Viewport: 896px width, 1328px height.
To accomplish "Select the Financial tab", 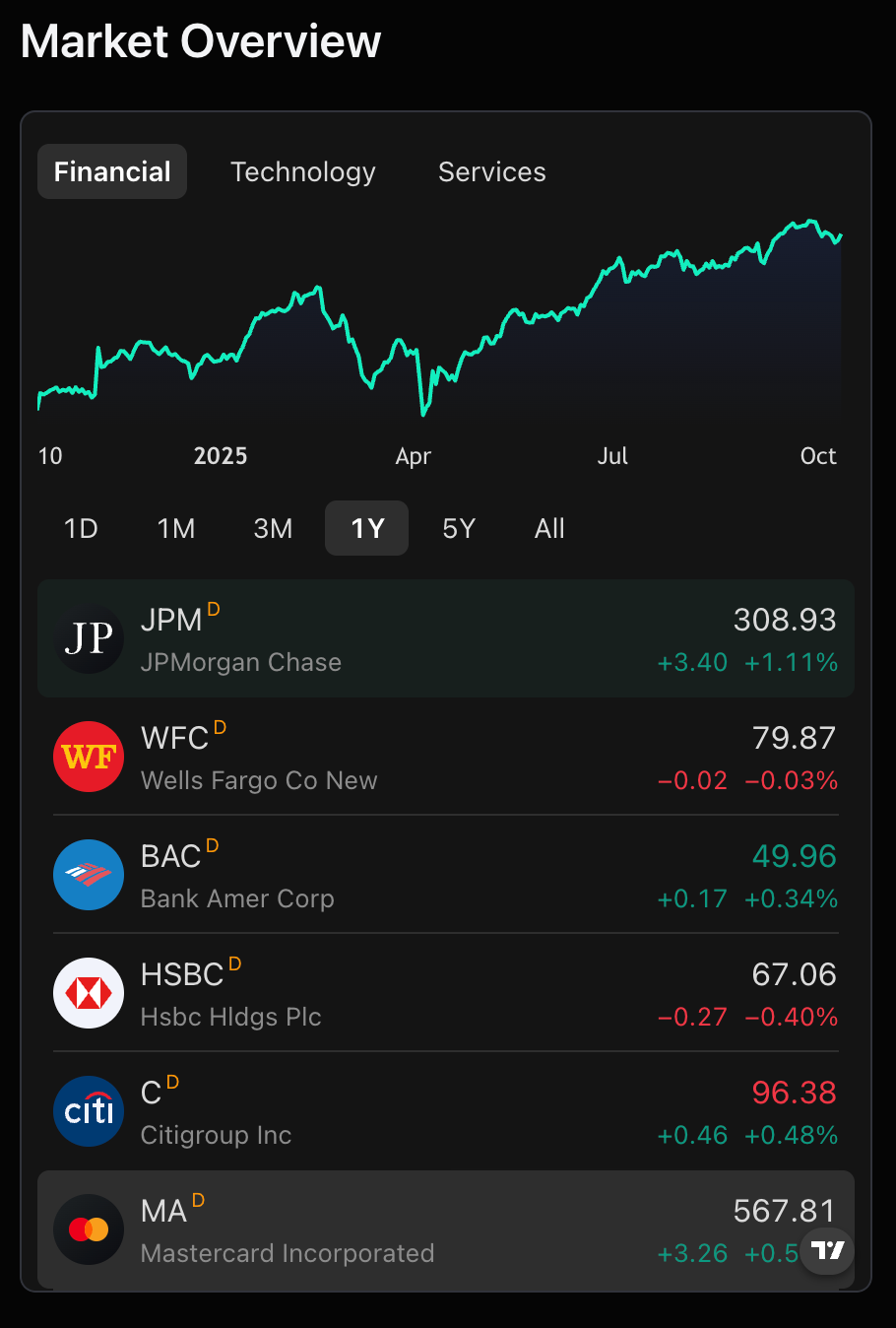I will (112, 172).
